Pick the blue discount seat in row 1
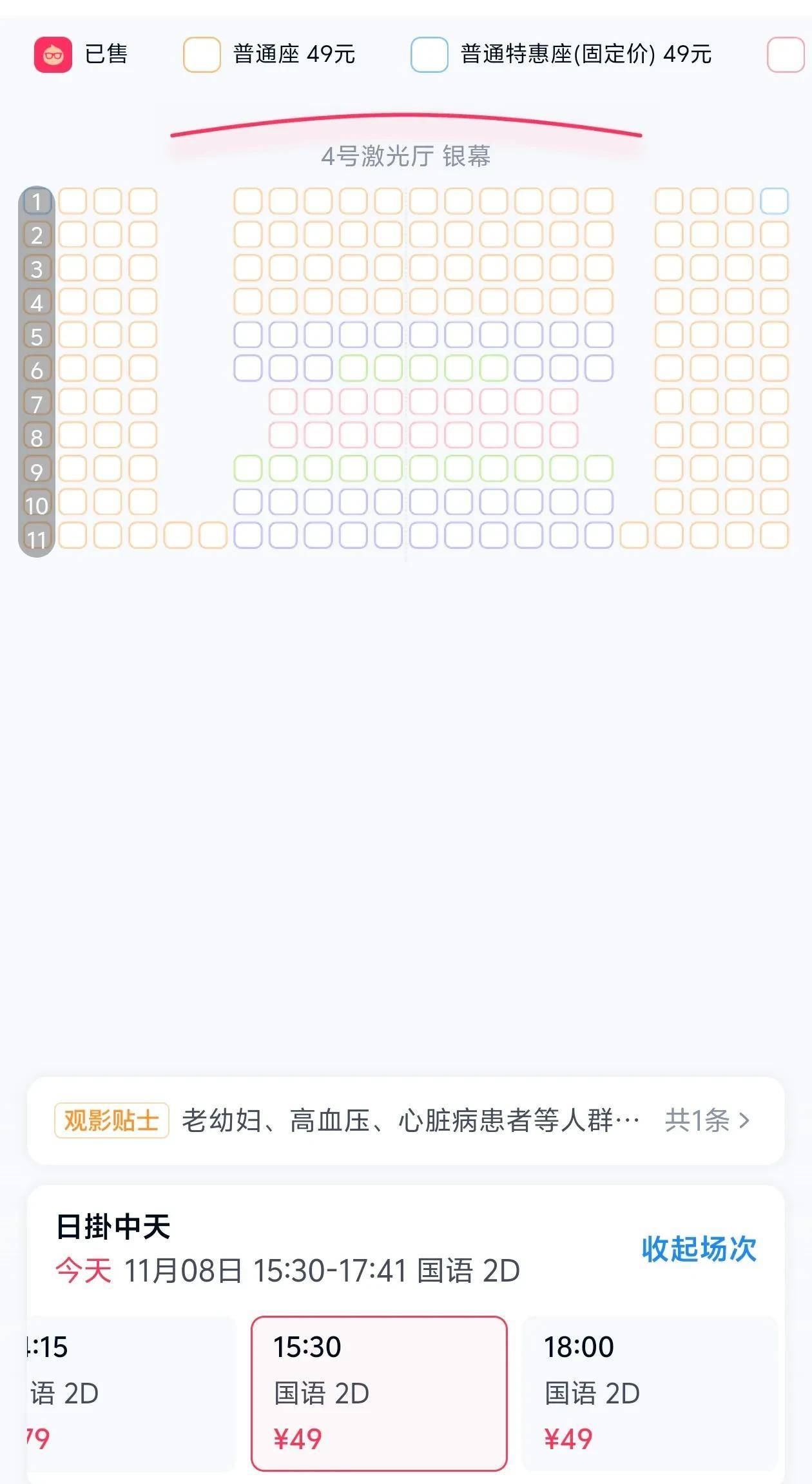Screen dimensions: 812x1484 click(x=774, y=201)
